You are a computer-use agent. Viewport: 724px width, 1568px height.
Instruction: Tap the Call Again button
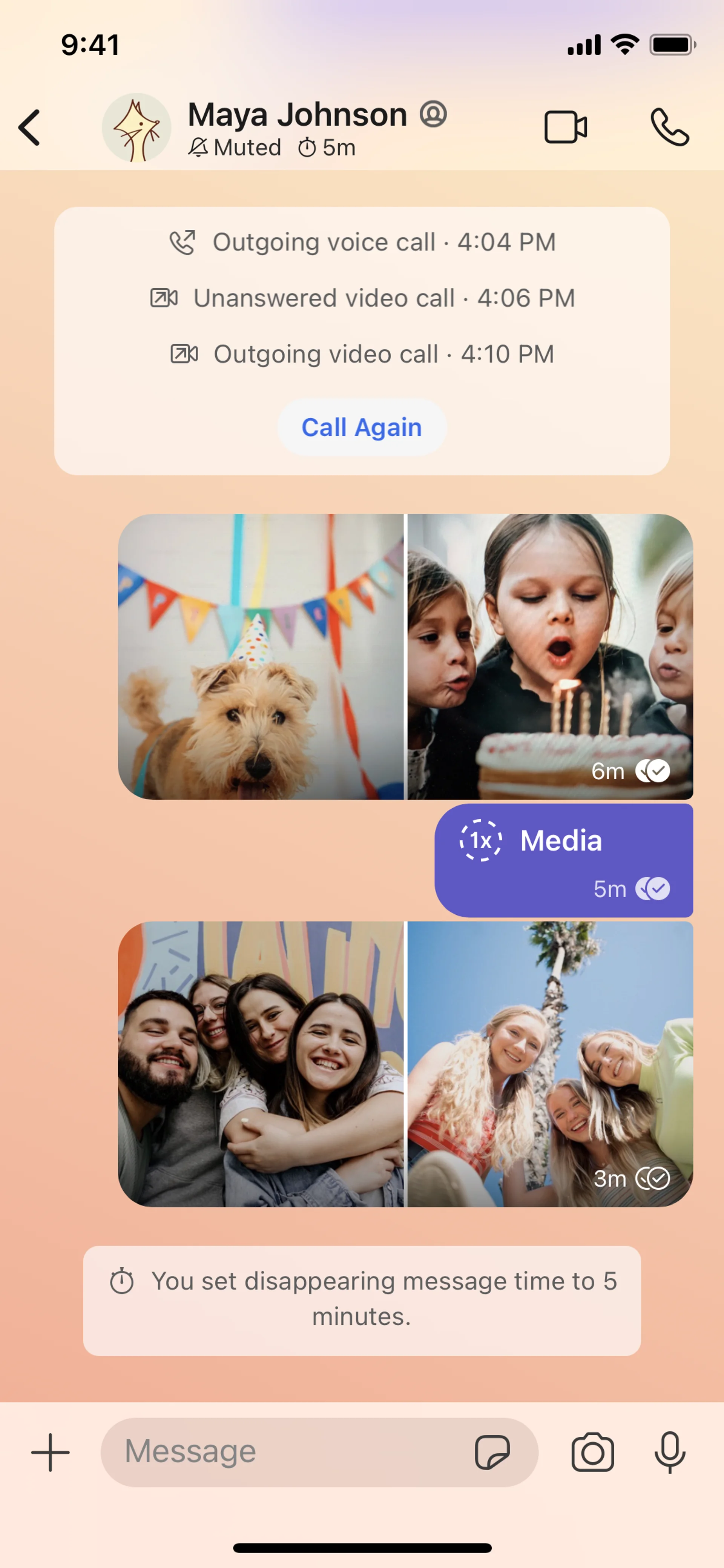point(361,427)
